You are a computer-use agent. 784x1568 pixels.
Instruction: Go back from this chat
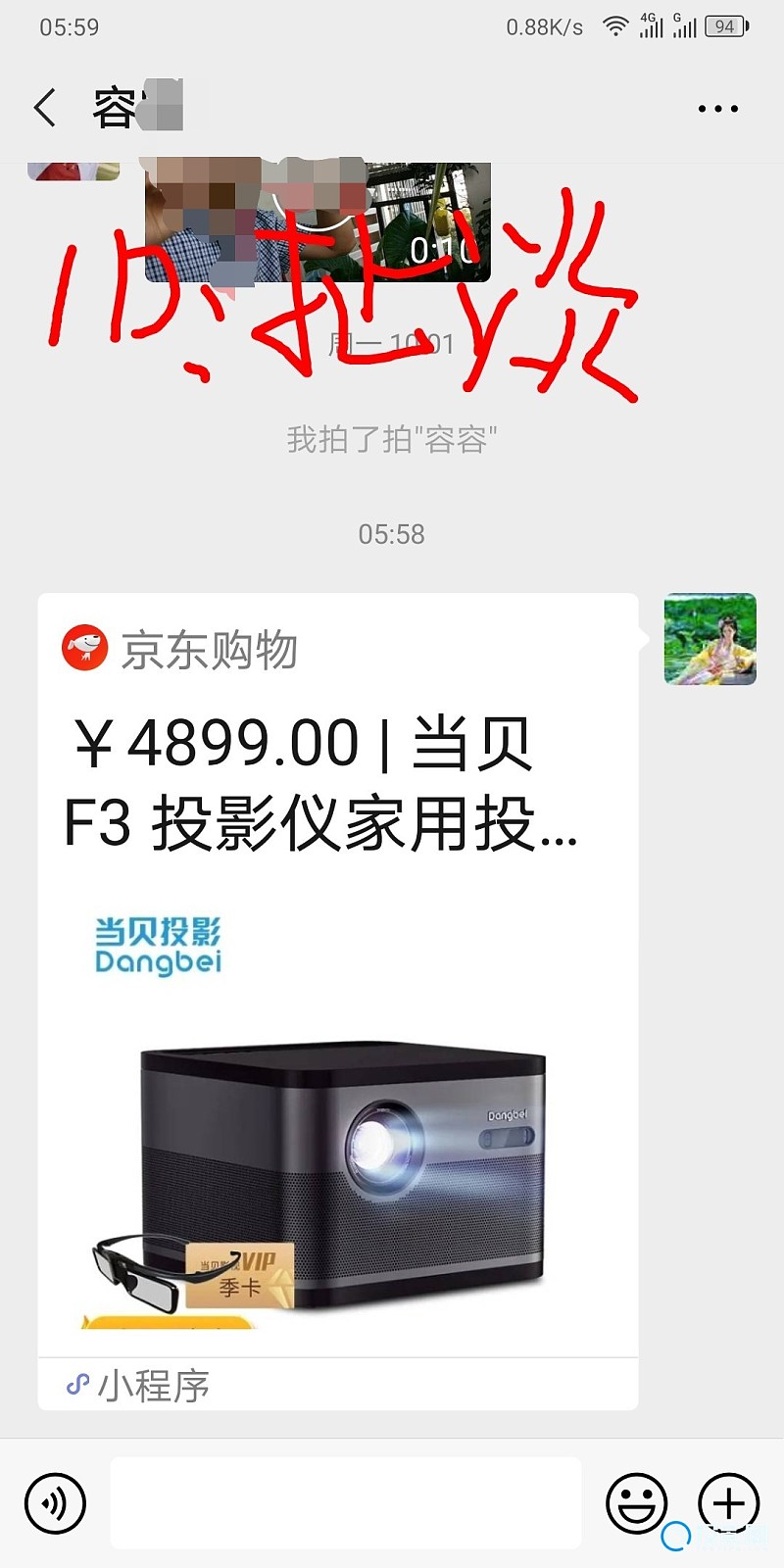tap(45, 108)
